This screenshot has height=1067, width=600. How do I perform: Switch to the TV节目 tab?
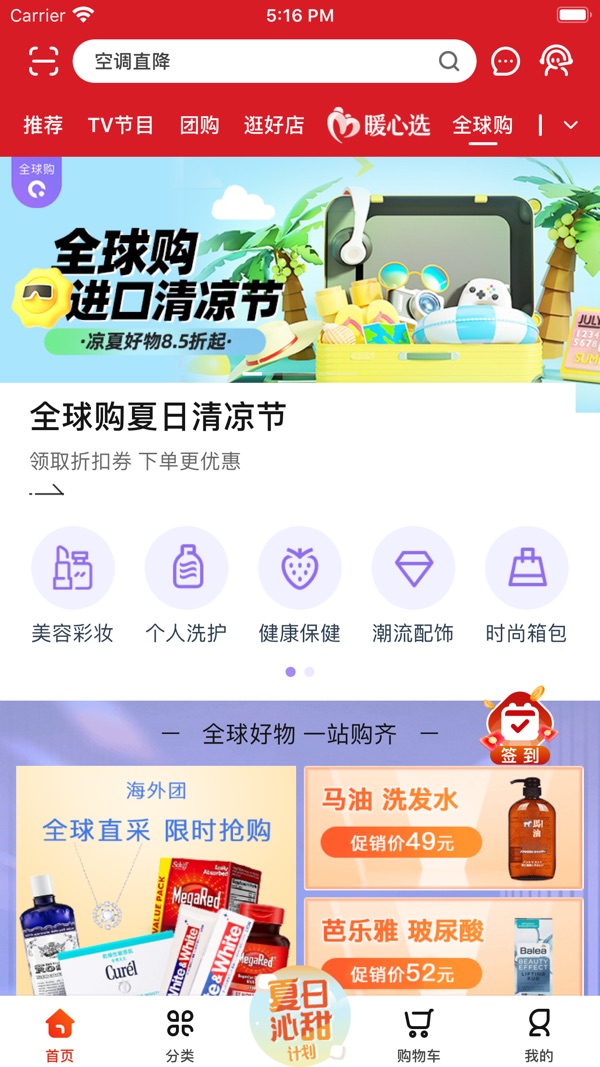tap(121, 125)
